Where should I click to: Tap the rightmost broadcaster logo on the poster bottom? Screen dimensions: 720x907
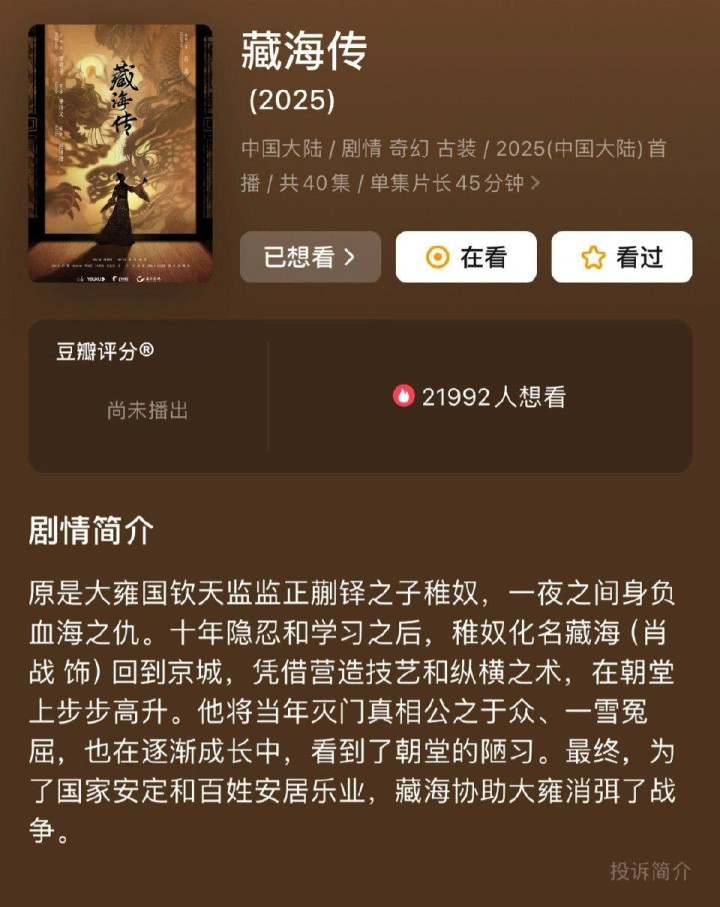tap(150, 280)
